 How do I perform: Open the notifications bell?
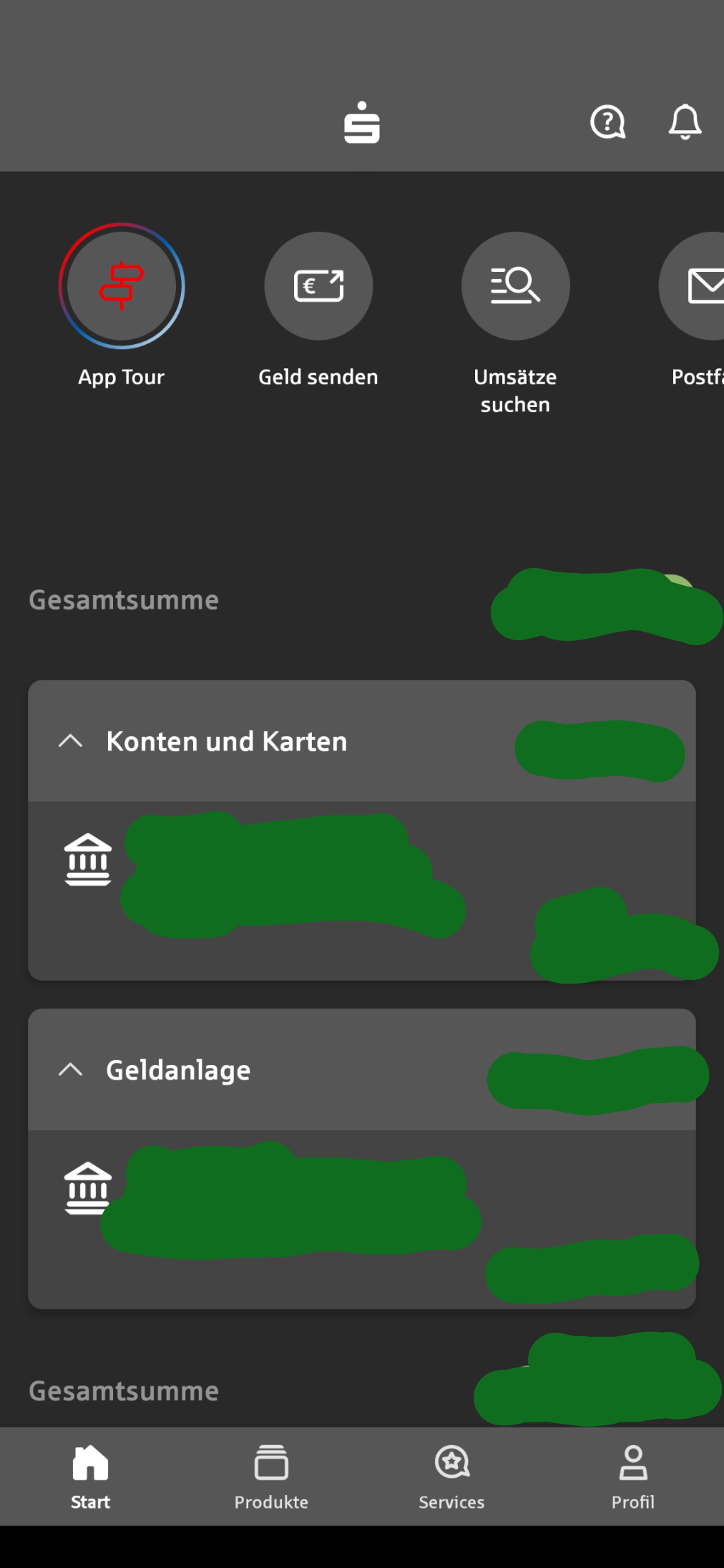(685, 122)
